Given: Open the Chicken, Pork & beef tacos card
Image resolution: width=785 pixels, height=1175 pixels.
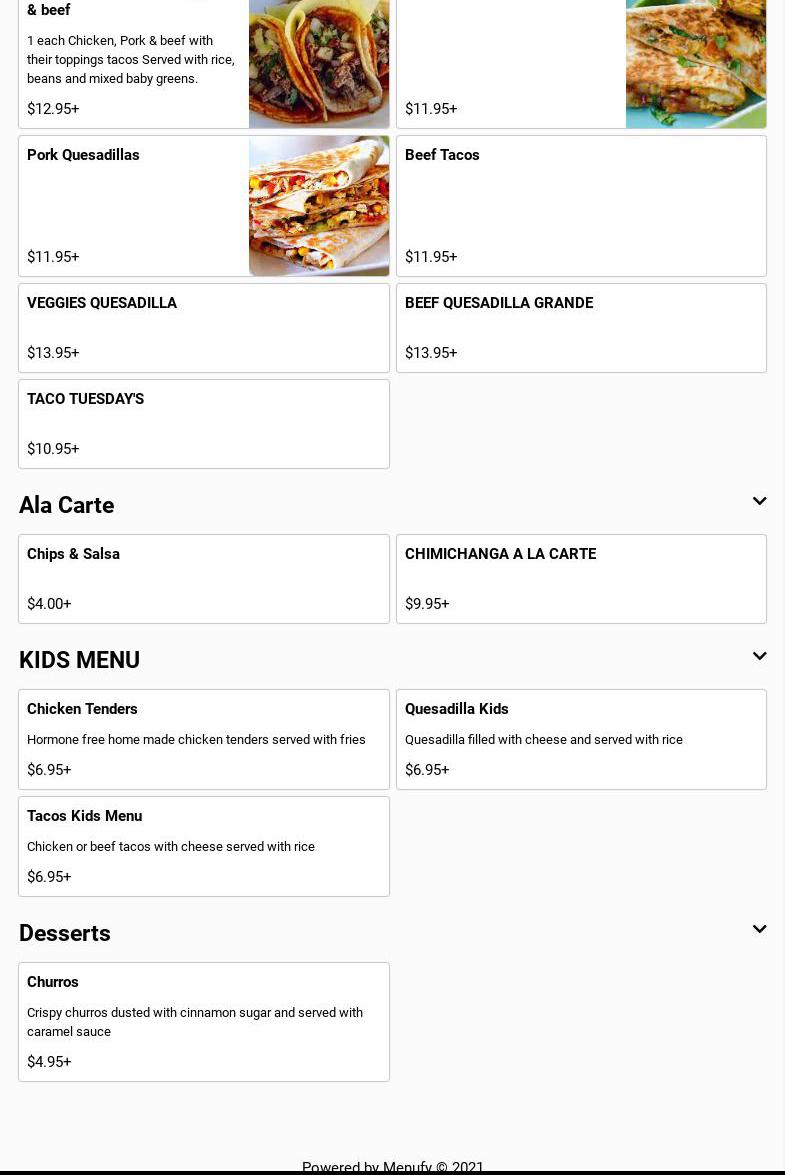Looking at the screenshot, I should tap(203, 62).
